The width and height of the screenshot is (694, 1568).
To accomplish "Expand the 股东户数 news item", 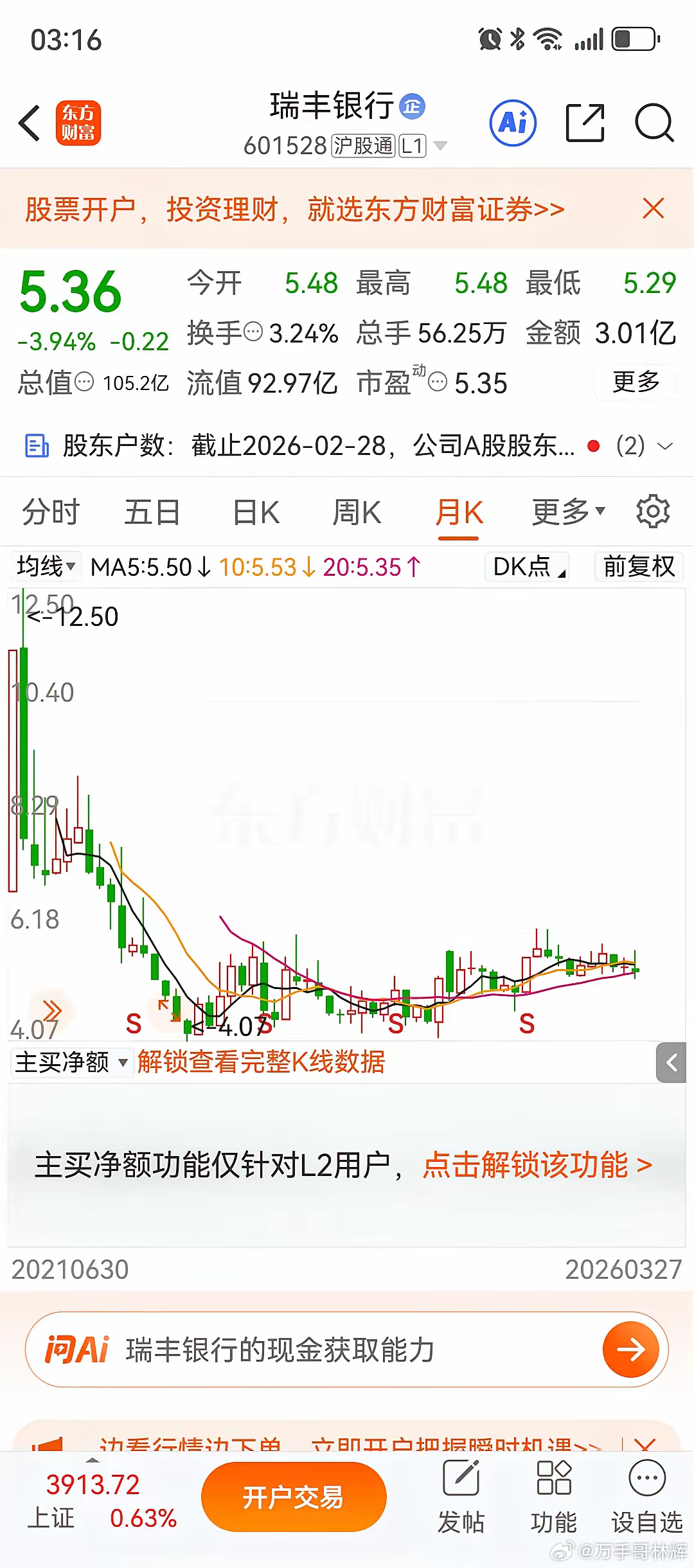I will tap(664, 447).
